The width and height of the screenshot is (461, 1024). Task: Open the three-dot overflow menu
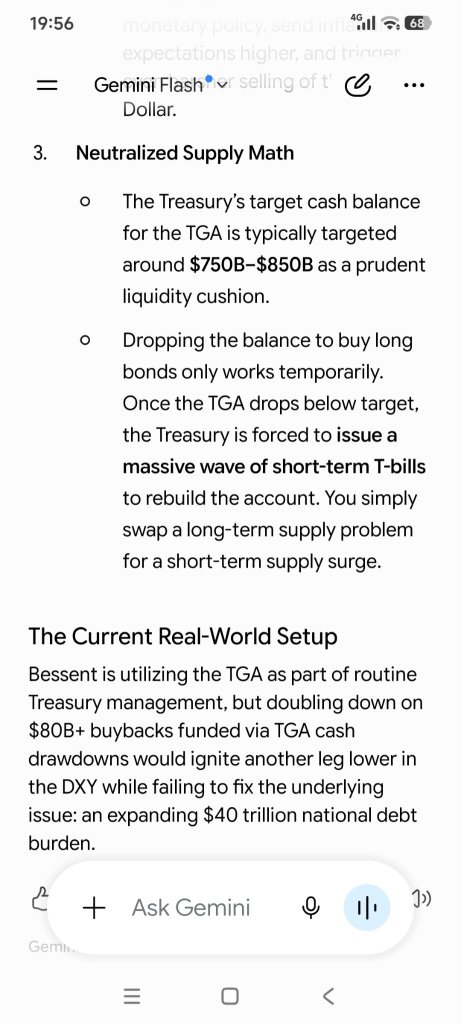click(414, 85)
